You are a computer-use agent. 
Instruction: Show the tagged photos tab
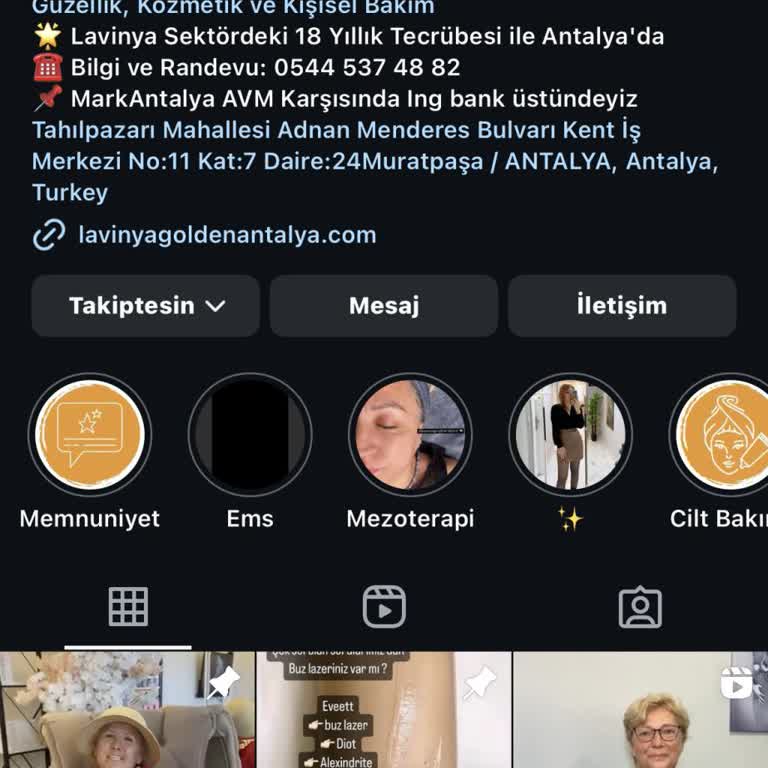[640, 607]
